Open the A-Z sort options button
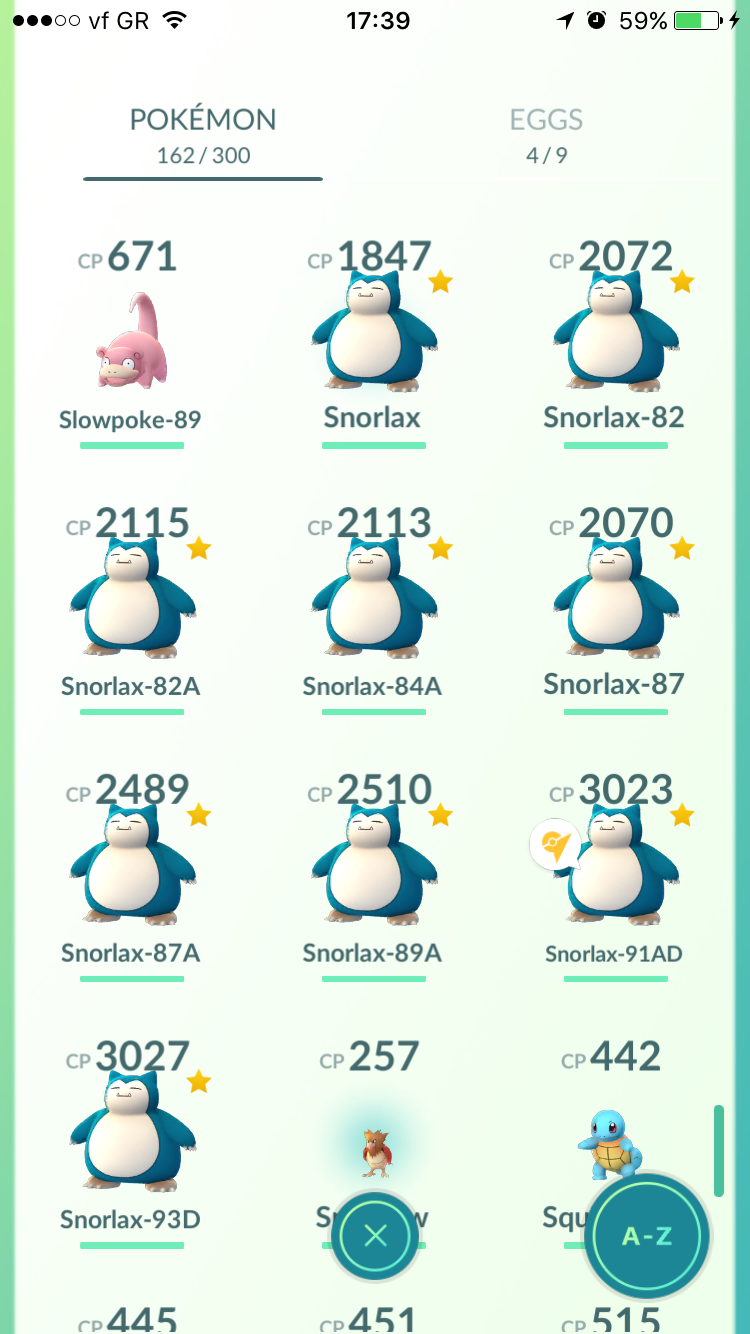The height and width of the screenshot is (1334, 750). click(x=647, y=1236)
